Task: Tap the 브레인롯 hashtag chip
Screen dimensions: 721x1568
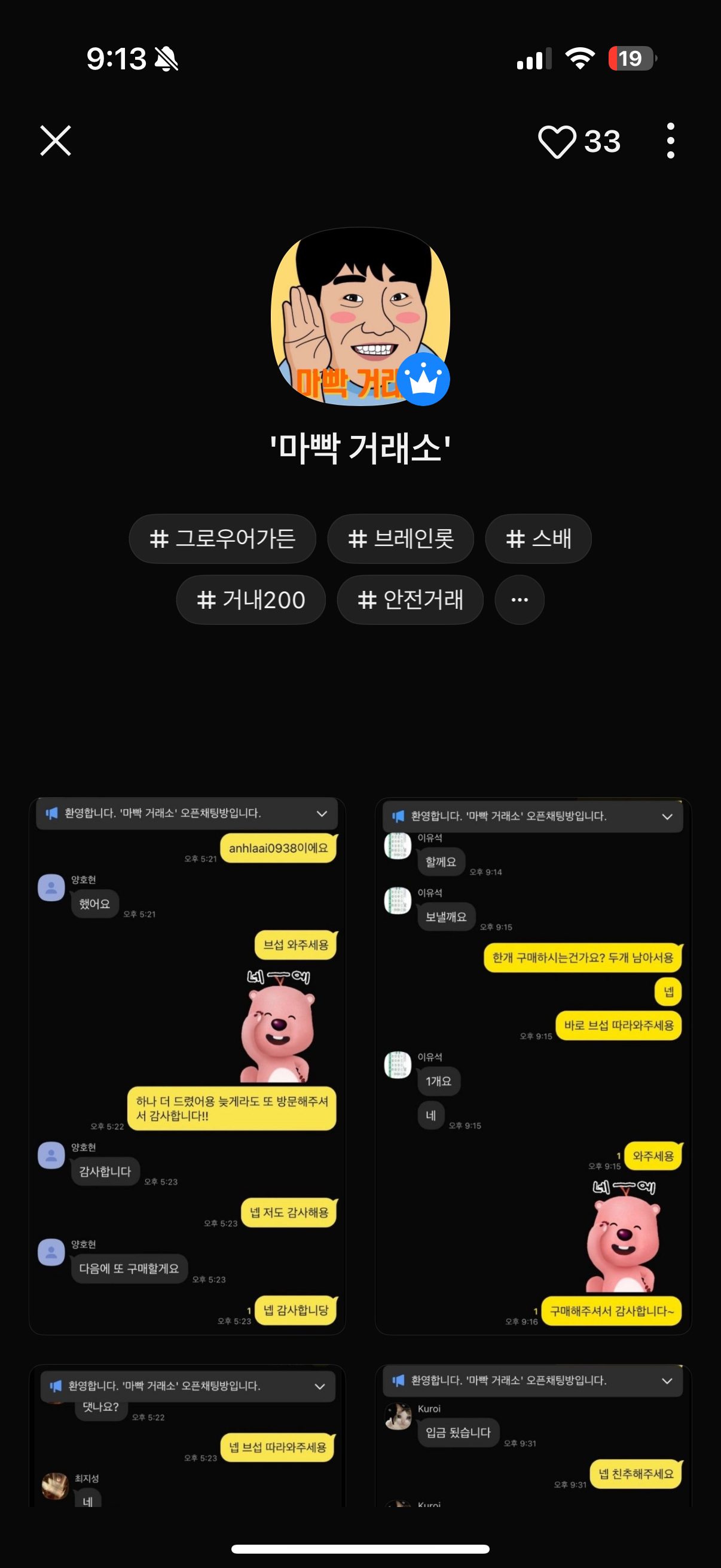Action: (x=401, y=539)
